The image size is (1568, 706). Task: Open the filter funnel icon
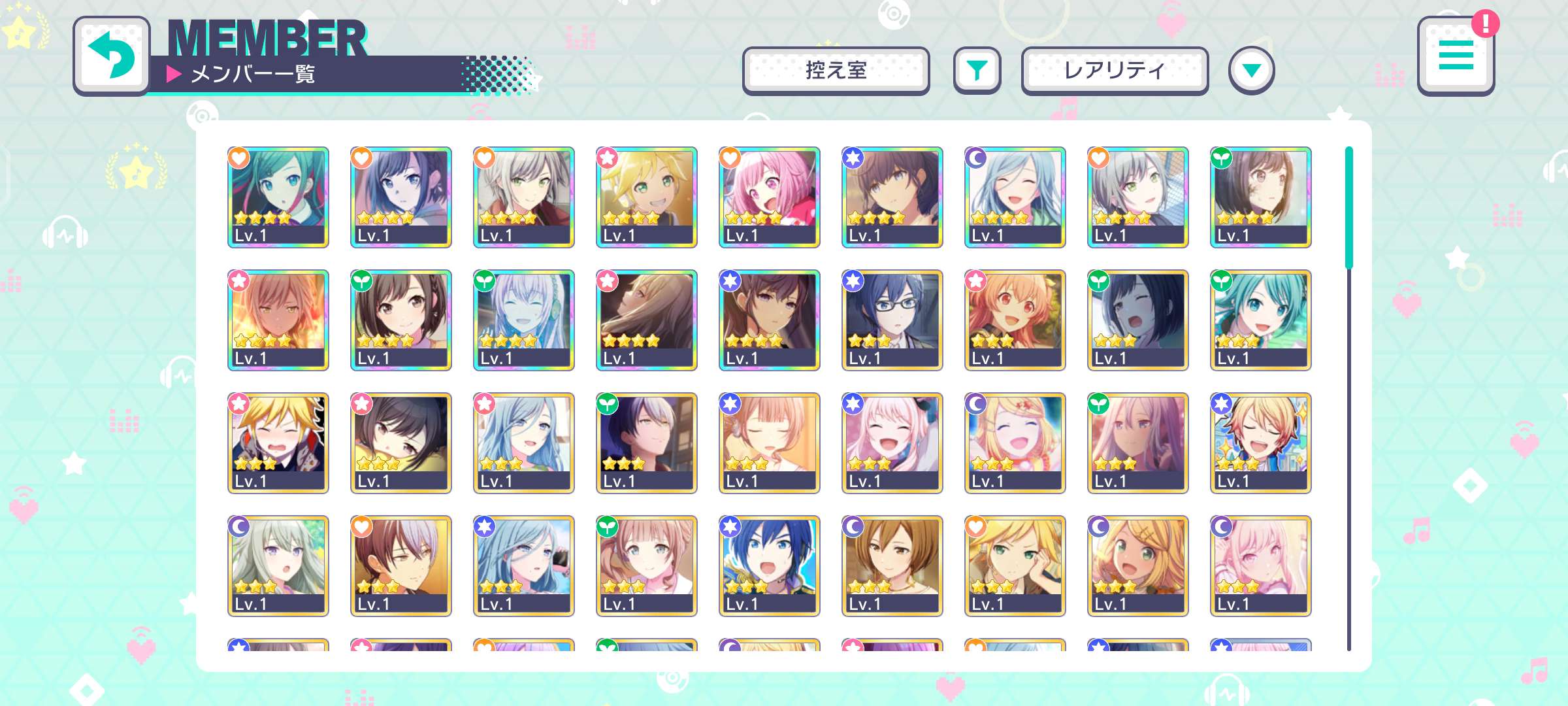tap(977, 71)
